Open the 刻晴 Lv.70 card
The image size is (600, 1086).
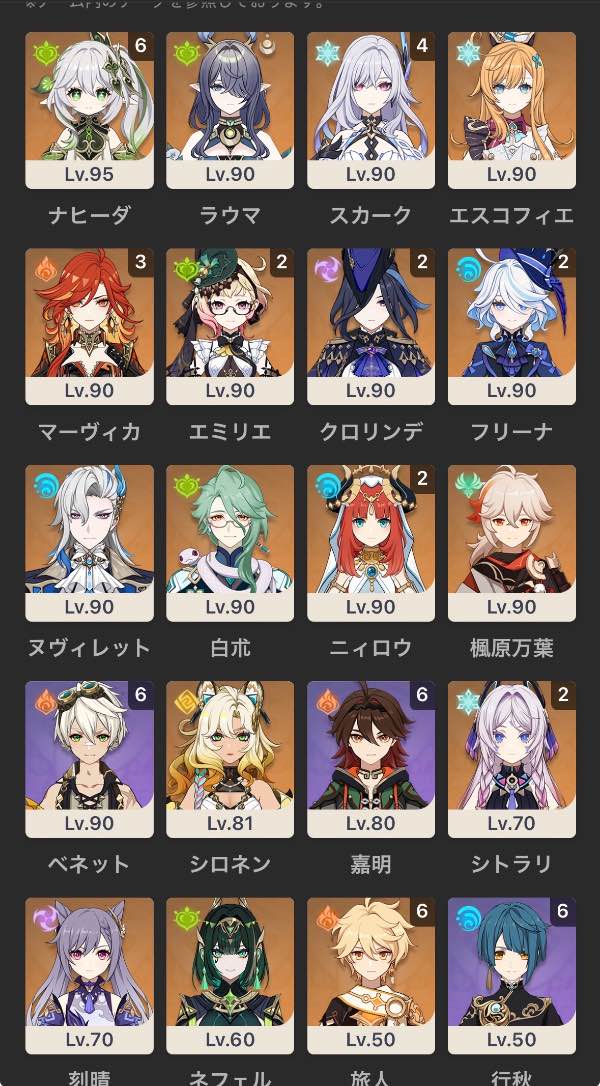(89, 976)
